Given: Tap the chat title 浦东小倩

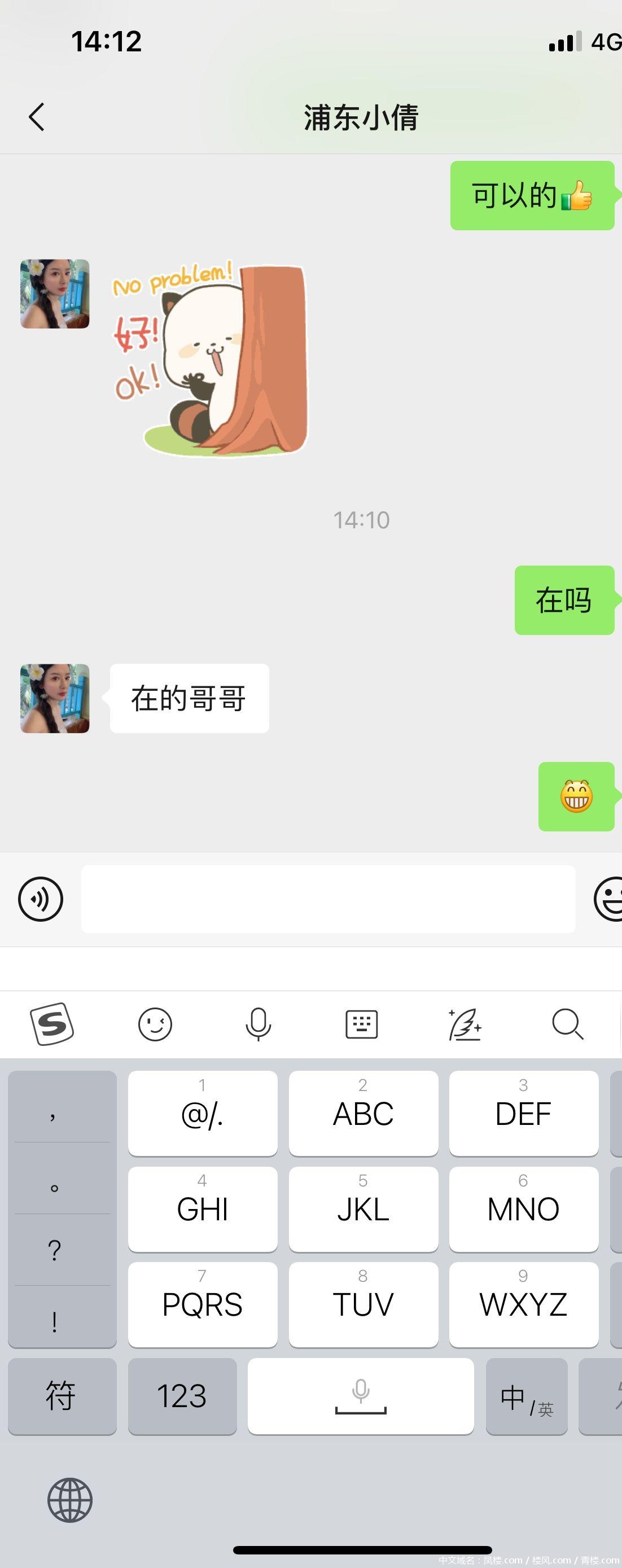Looking at the screenshot, I should point(361,116).
